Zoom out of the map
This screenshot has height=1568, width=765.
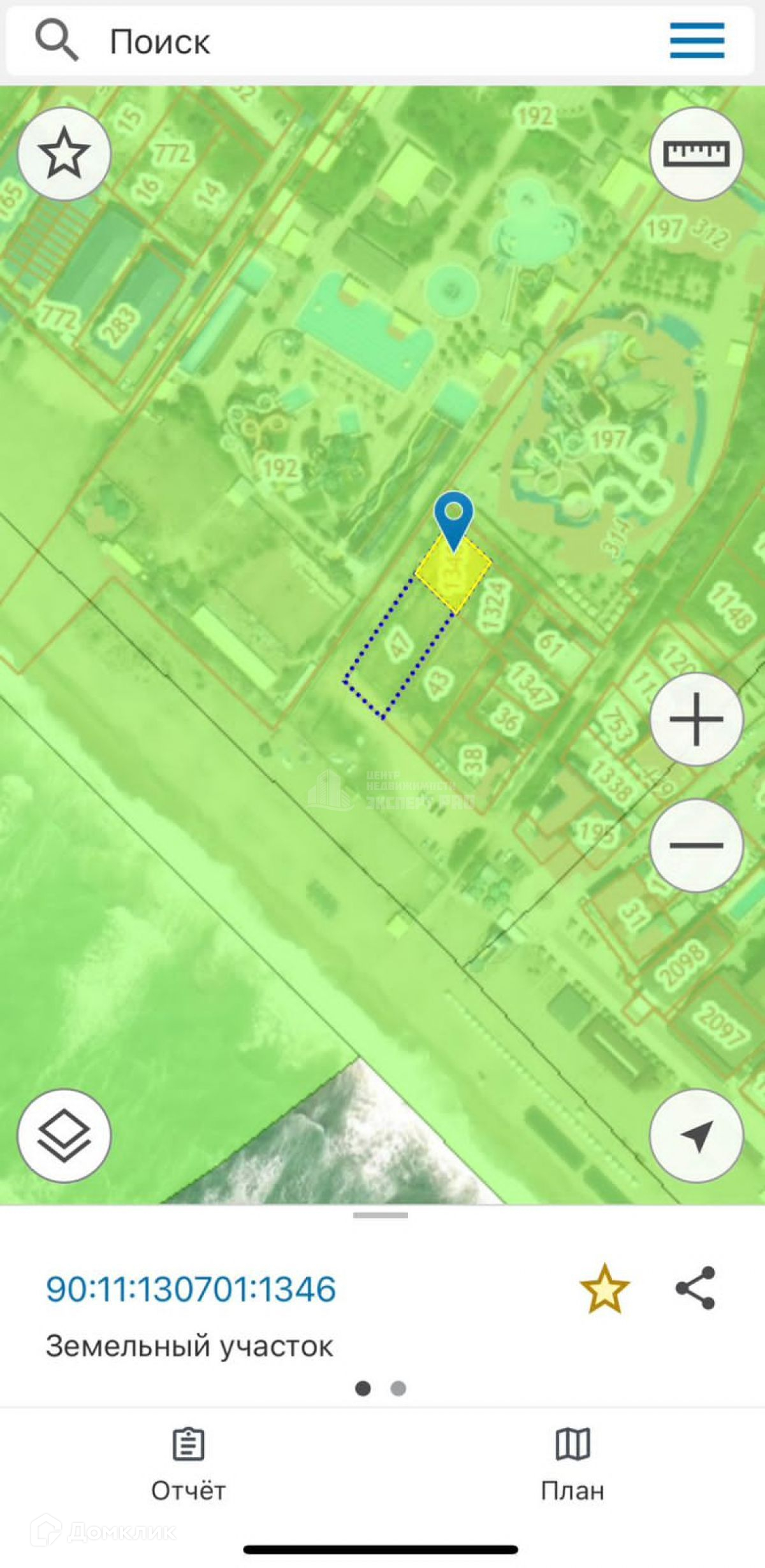696,845
